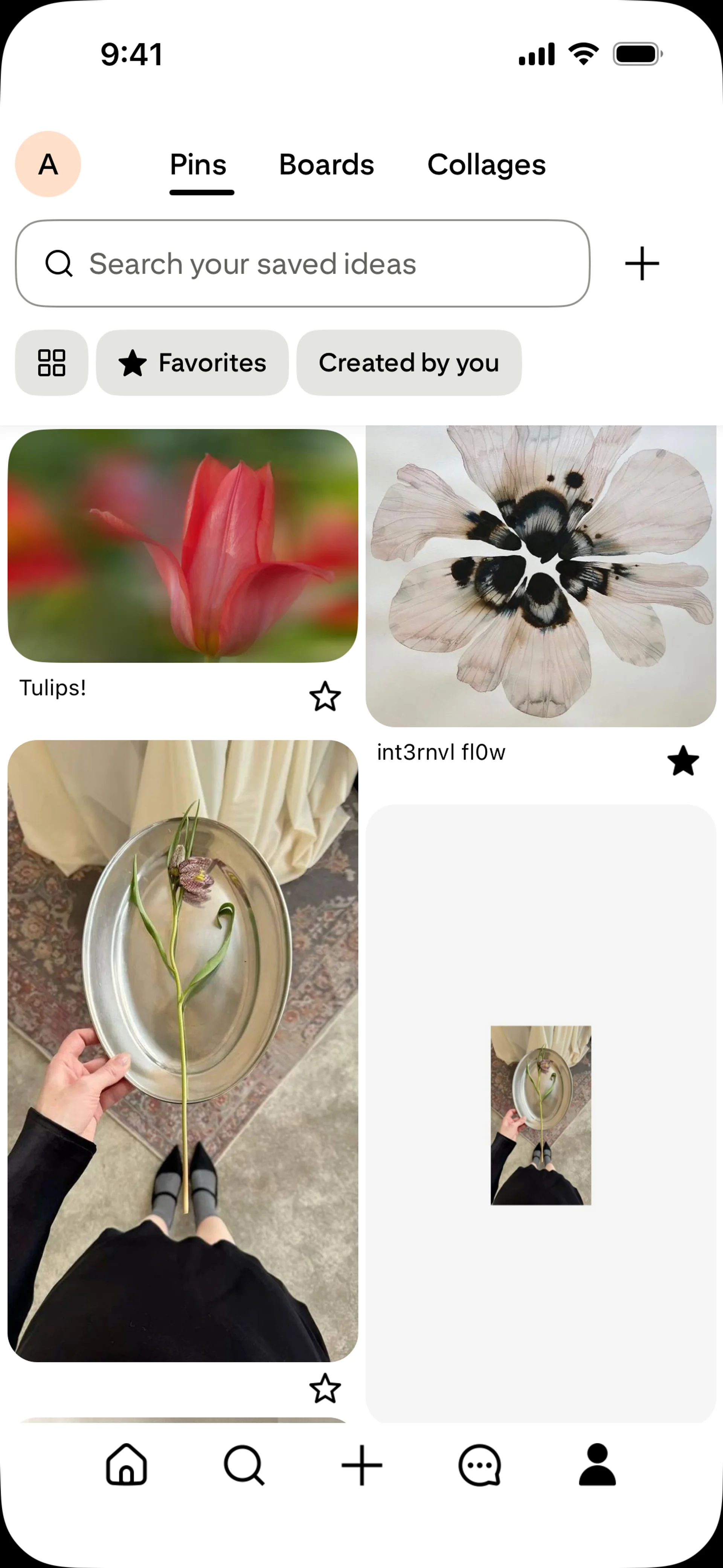The image size is (723, 1568).
Task: Change the grid layout view
Action: click(52, 363)
